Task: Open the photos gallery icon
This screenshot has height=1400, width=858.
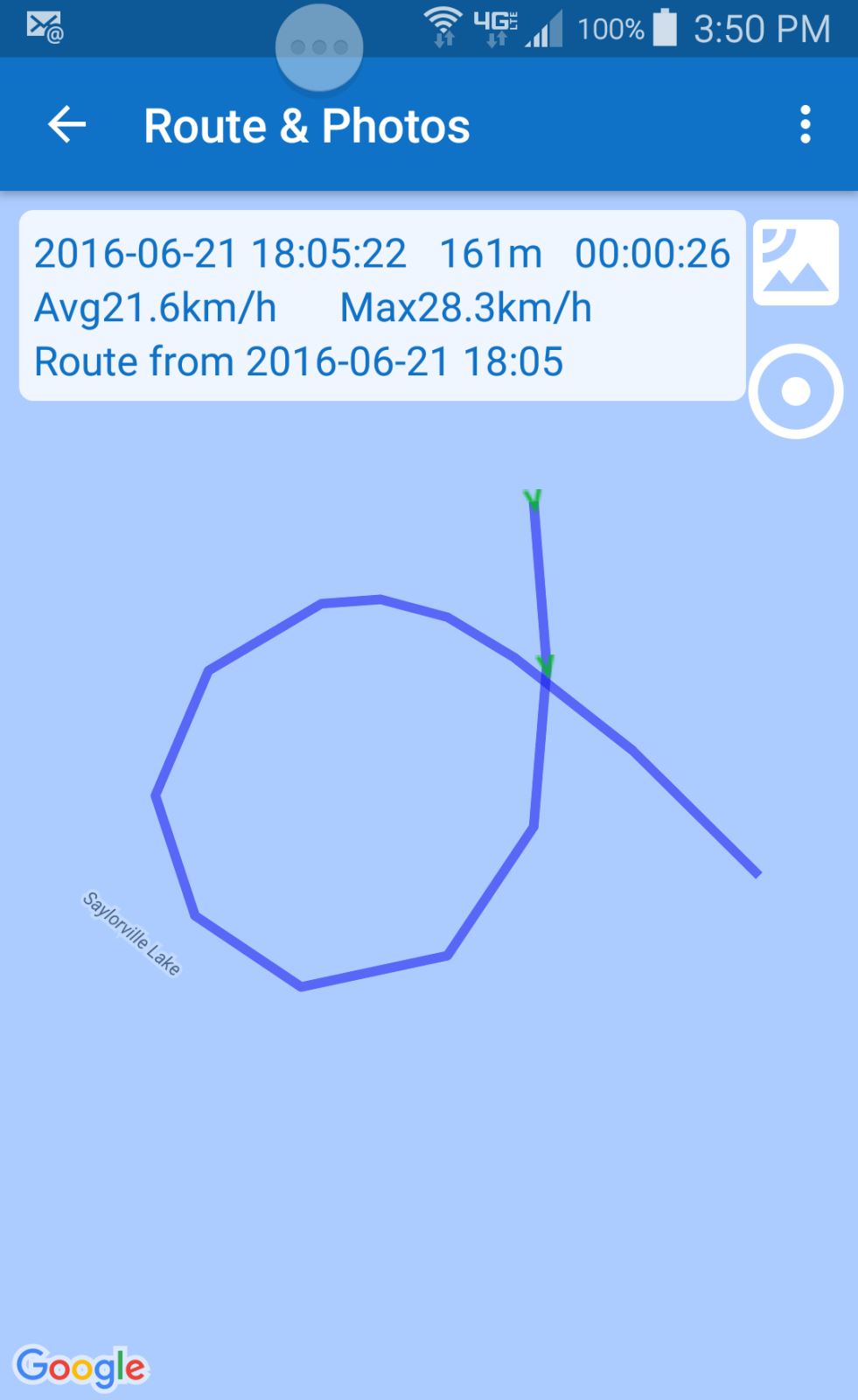Action: pyautogui.click(x=796, y=262)
